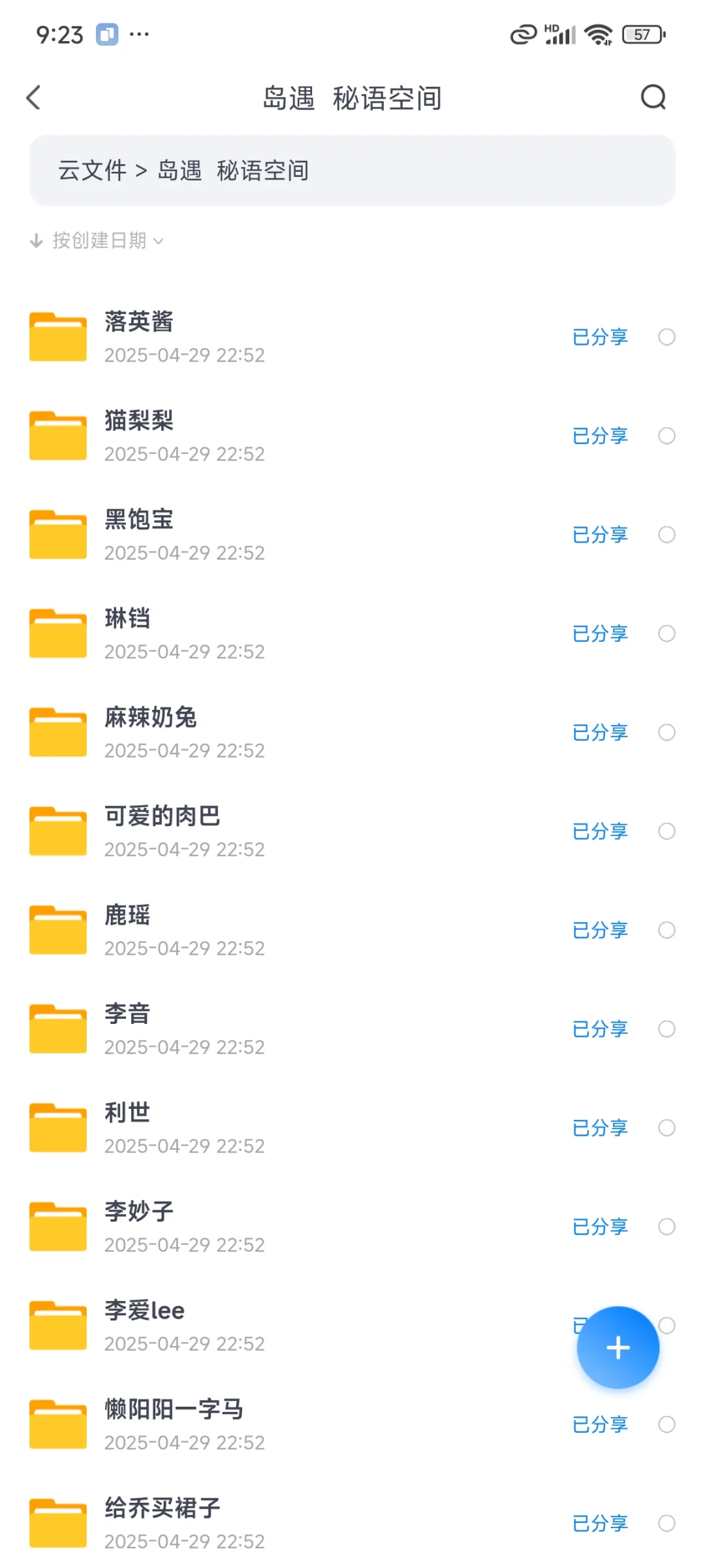Select the radio button for 李音
The image size is (705, 1568).
(666, 1029)
